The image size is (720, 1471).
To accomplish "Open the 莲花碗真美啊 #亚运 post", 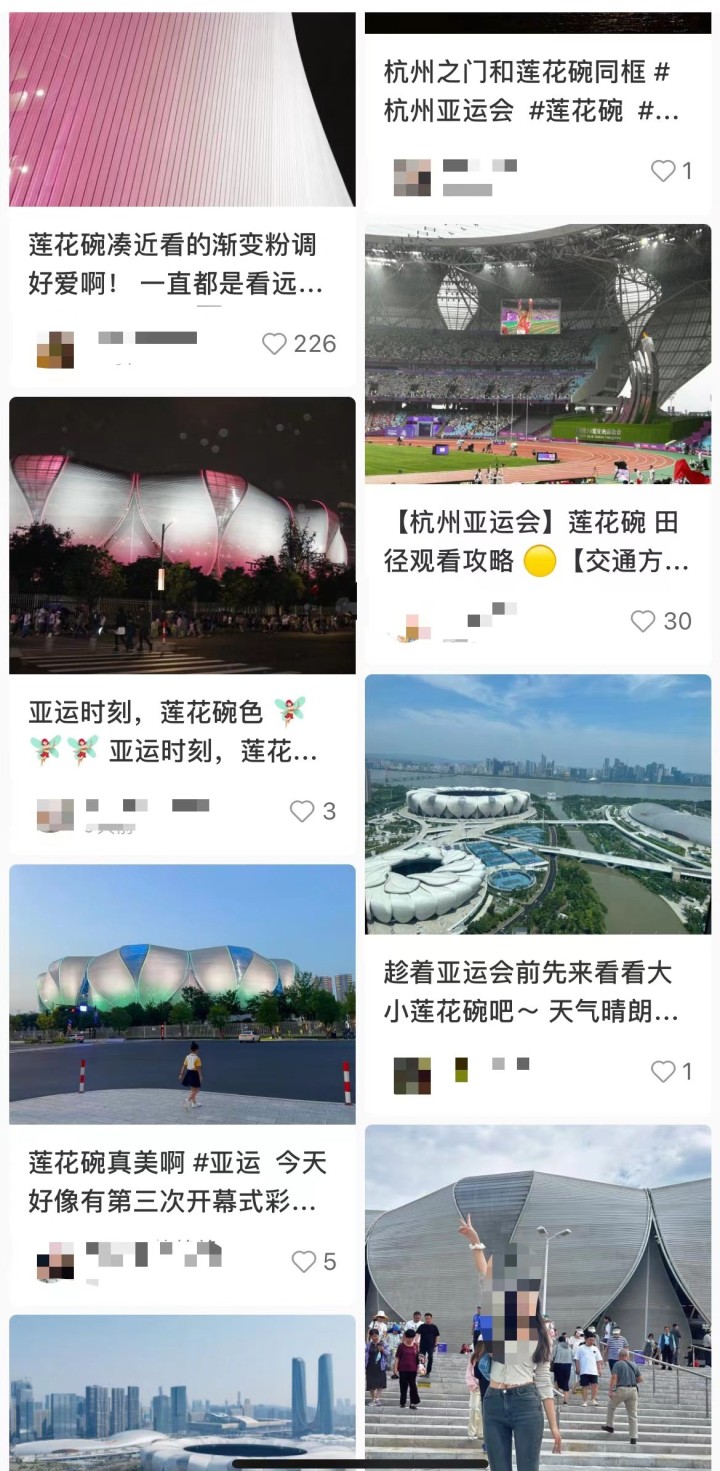I will click(x=182, y=994).
